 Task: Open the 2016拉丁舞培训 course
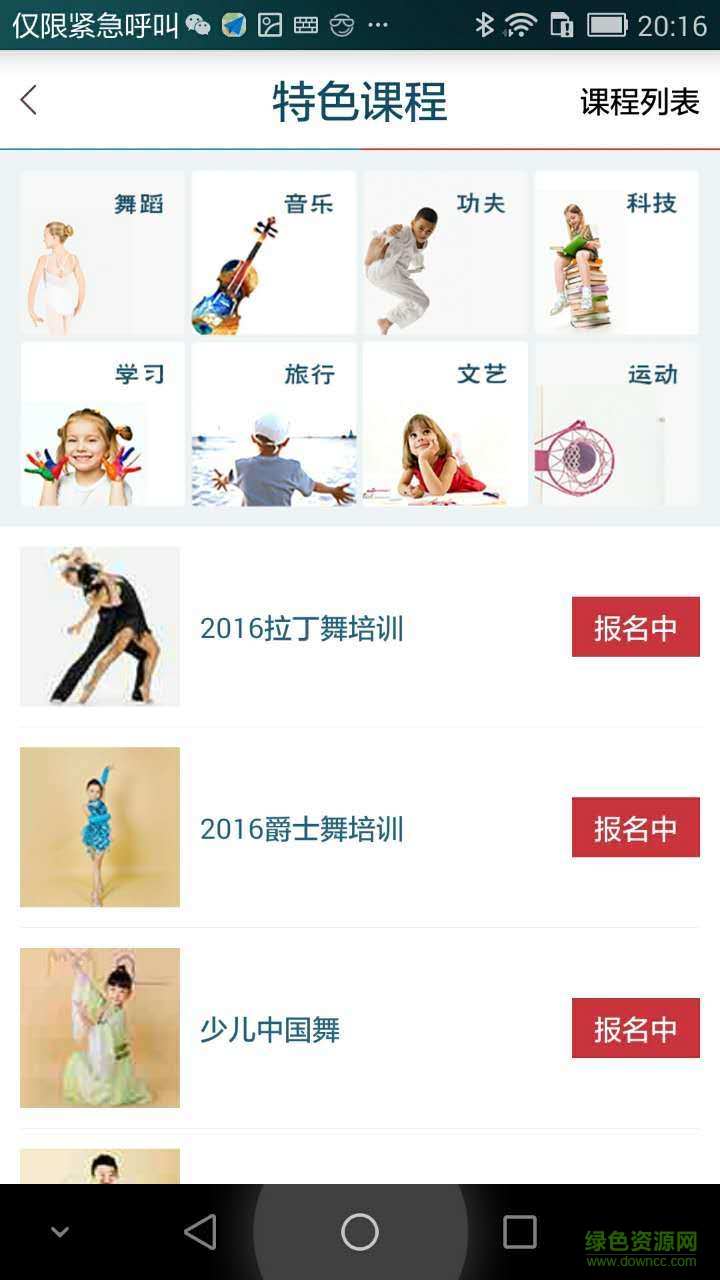(x=301, y=628)
